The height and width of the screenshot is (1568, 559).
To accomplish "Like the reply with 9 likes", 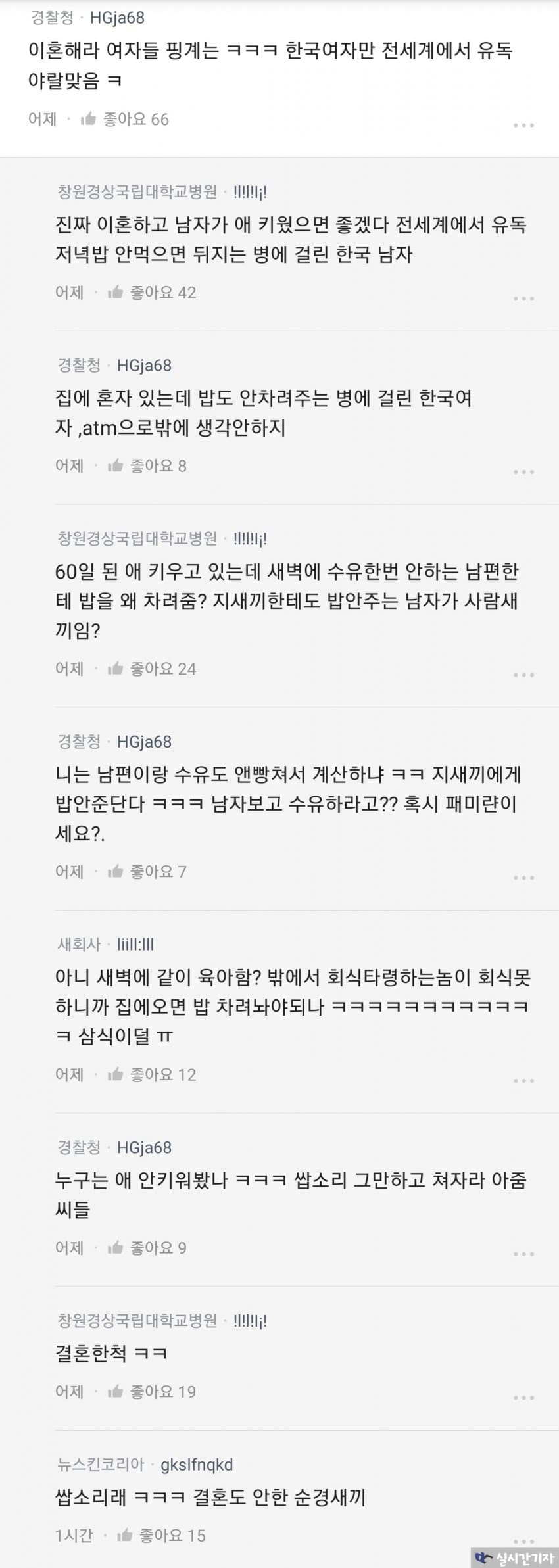I will [116, 1247].
